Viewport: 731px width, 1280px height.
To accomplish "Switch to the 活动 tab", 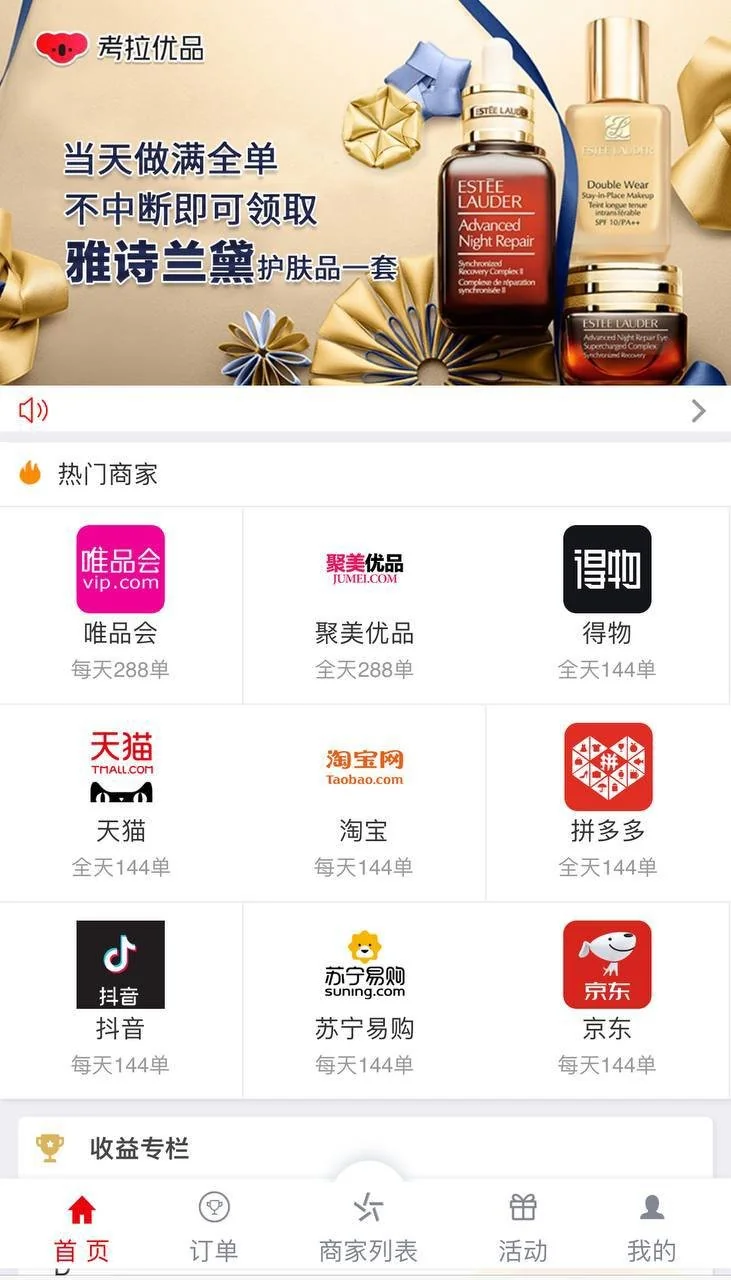I will (523, 1229).
